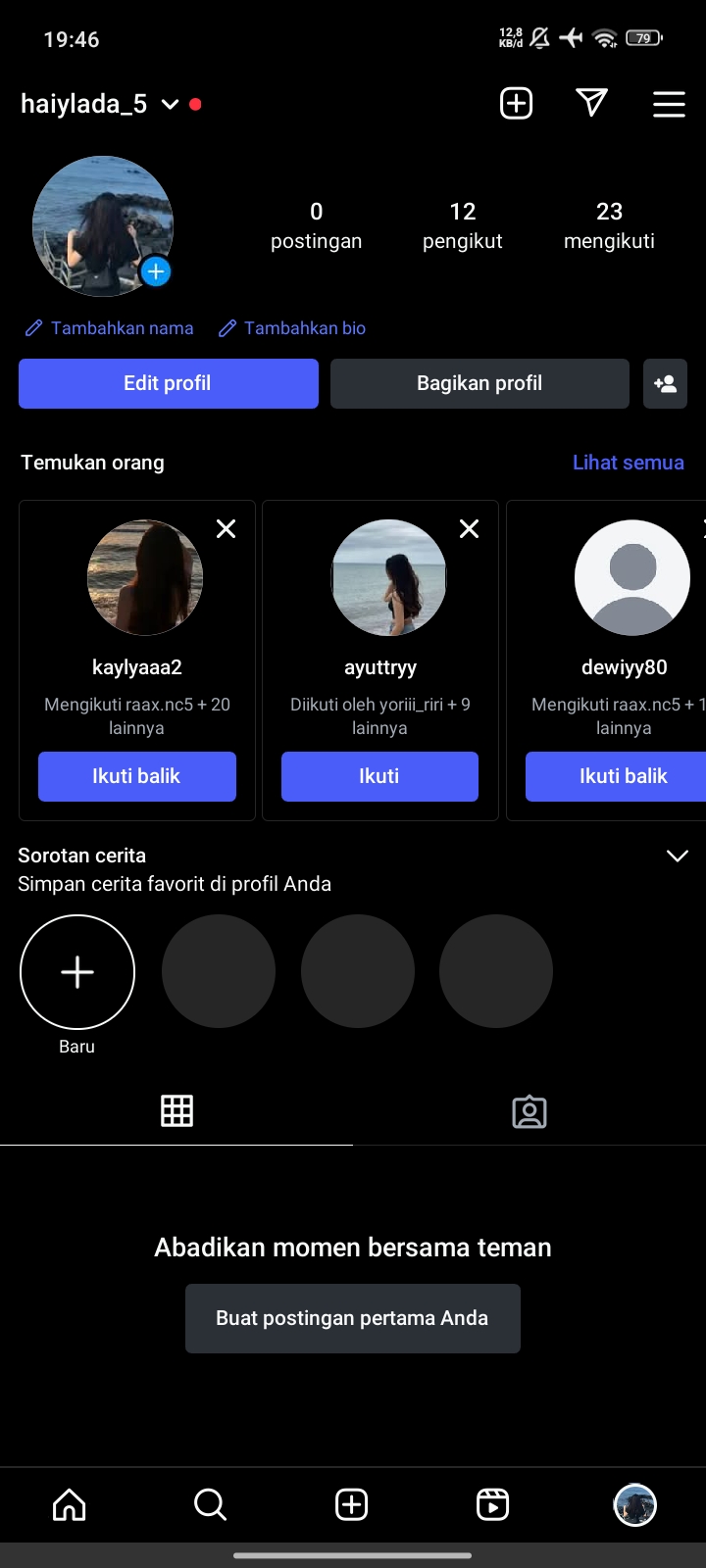Select Bagikan profil button
This screenshot has height=1568, width=706.
pos(479,383)
